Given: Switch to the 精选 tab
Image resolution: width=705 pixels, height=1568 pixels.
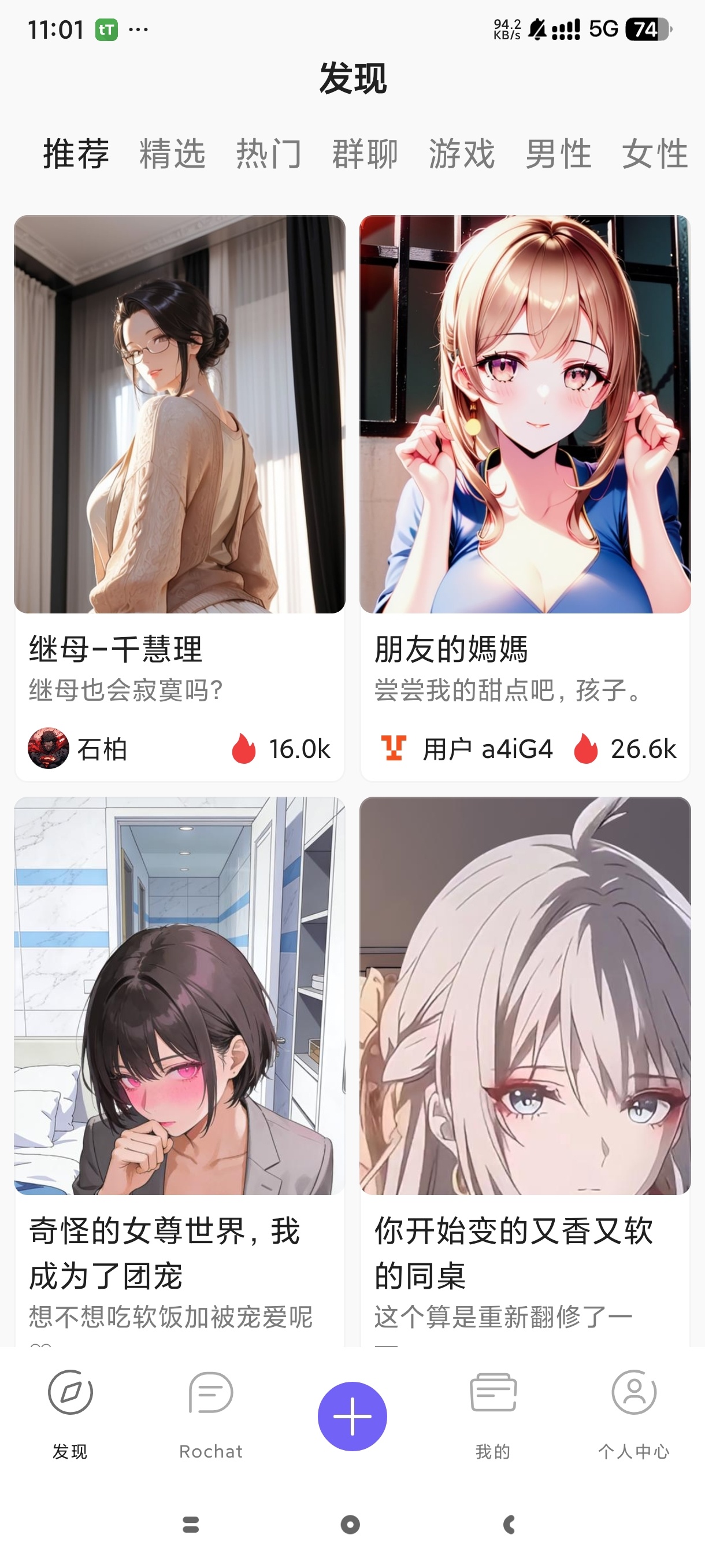Looking at the screenshot, I should pos(172,153).
